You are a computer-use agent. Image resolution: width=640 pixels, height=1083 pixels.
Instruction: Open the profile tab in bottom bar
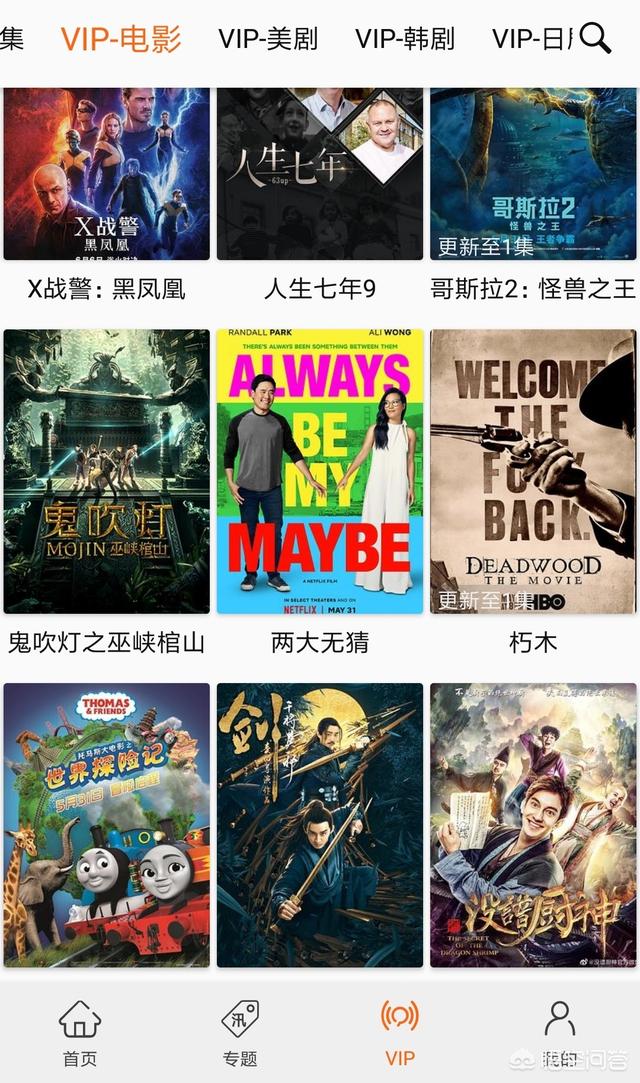560,1032
